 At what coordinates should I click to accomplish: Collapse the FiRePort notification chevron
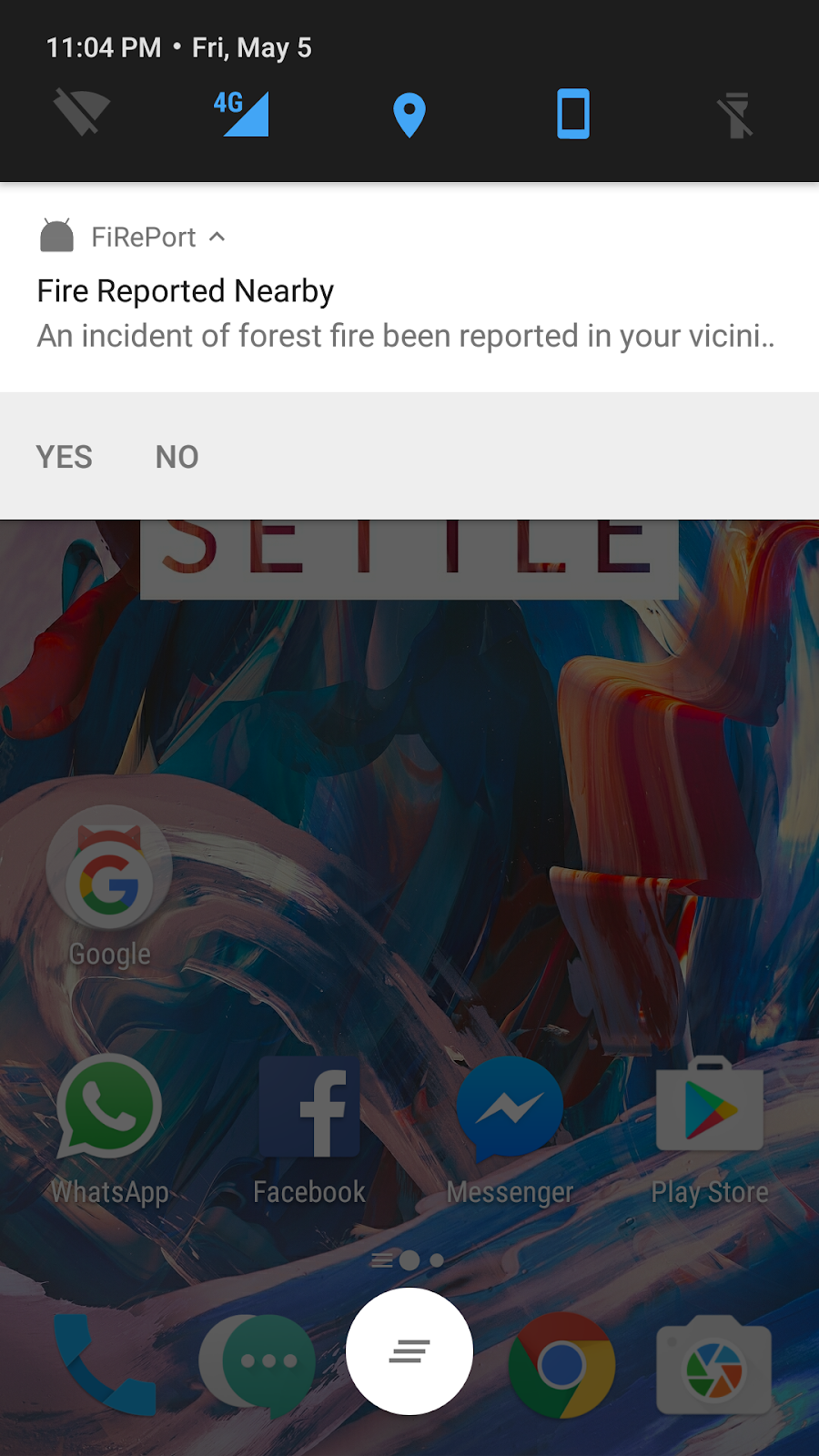click(x=217, y=238)
